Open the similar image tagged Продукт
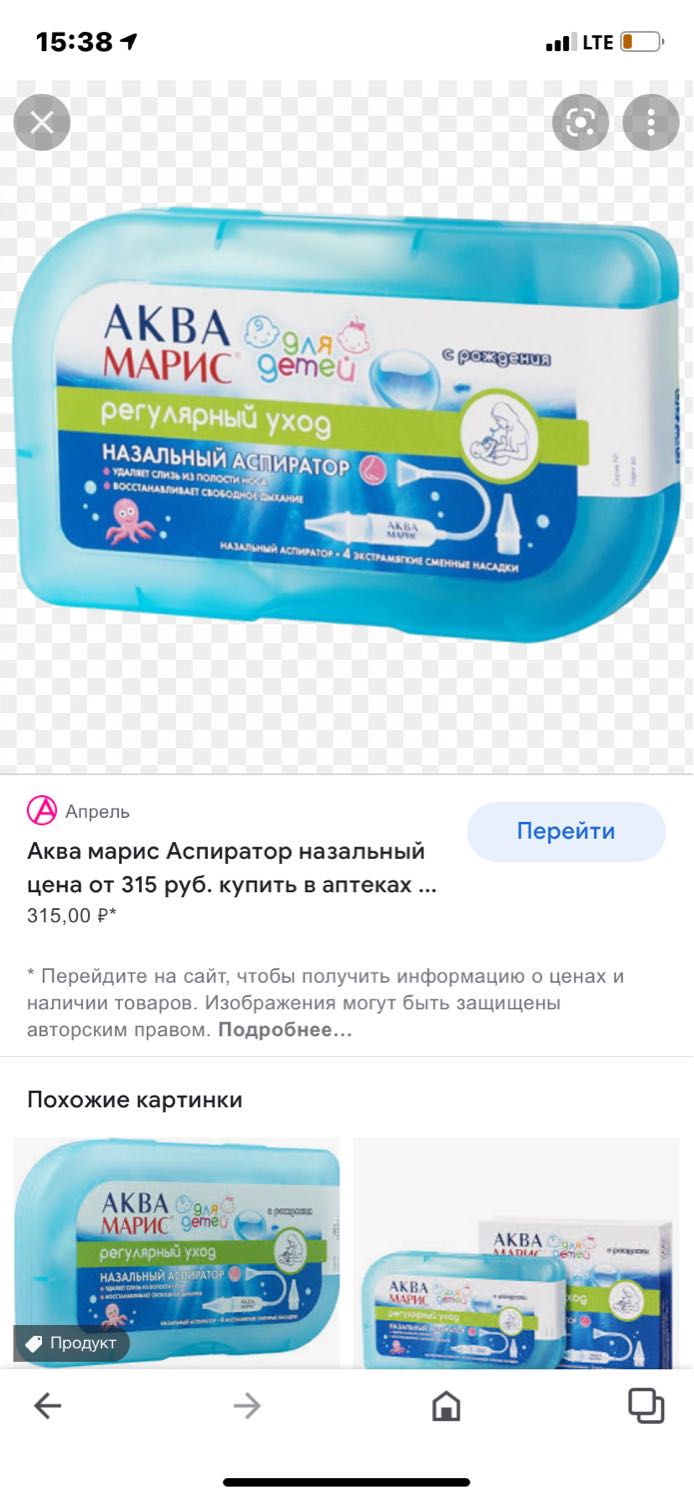 pyautogui.click(x=176, y=1253)
